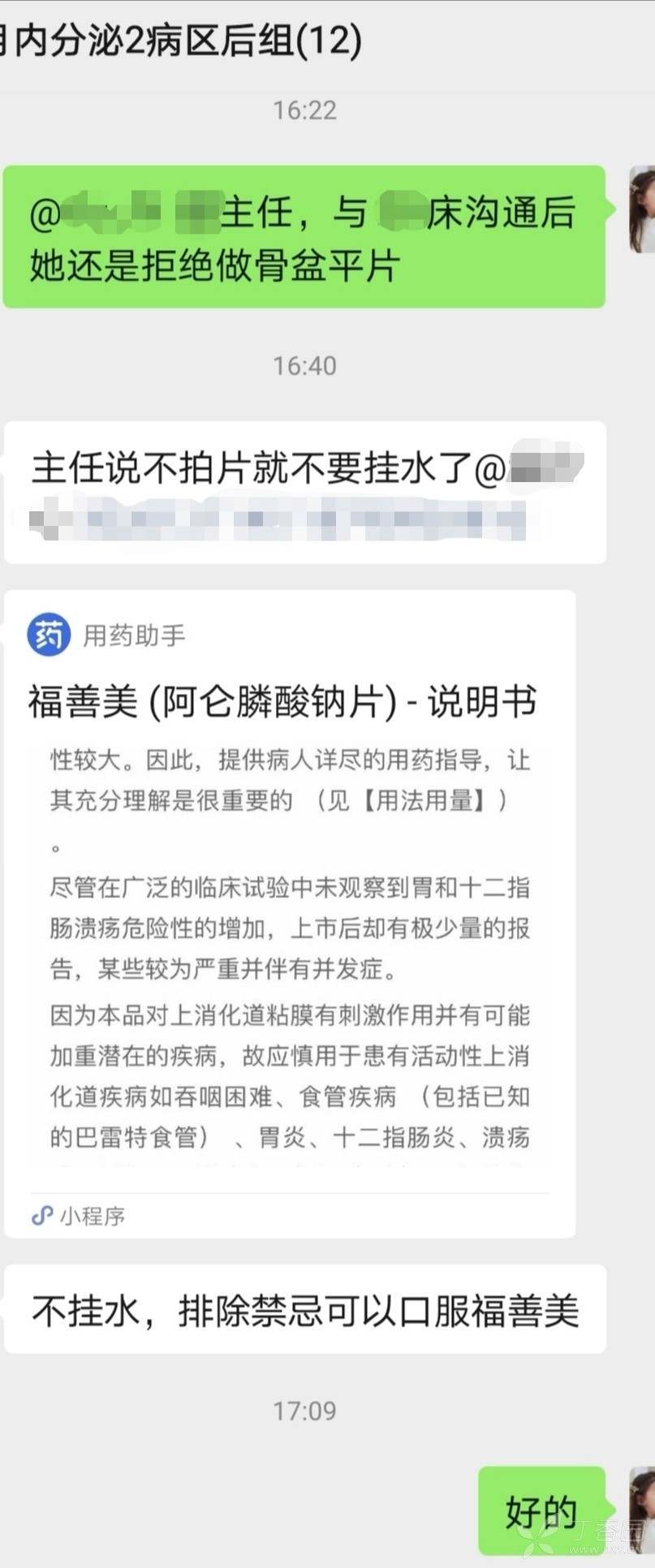Open the 福善美 说明书 mini program card
Image resolution: width=655 pixels, height=1568 pixels.
[x=290, y=913]
